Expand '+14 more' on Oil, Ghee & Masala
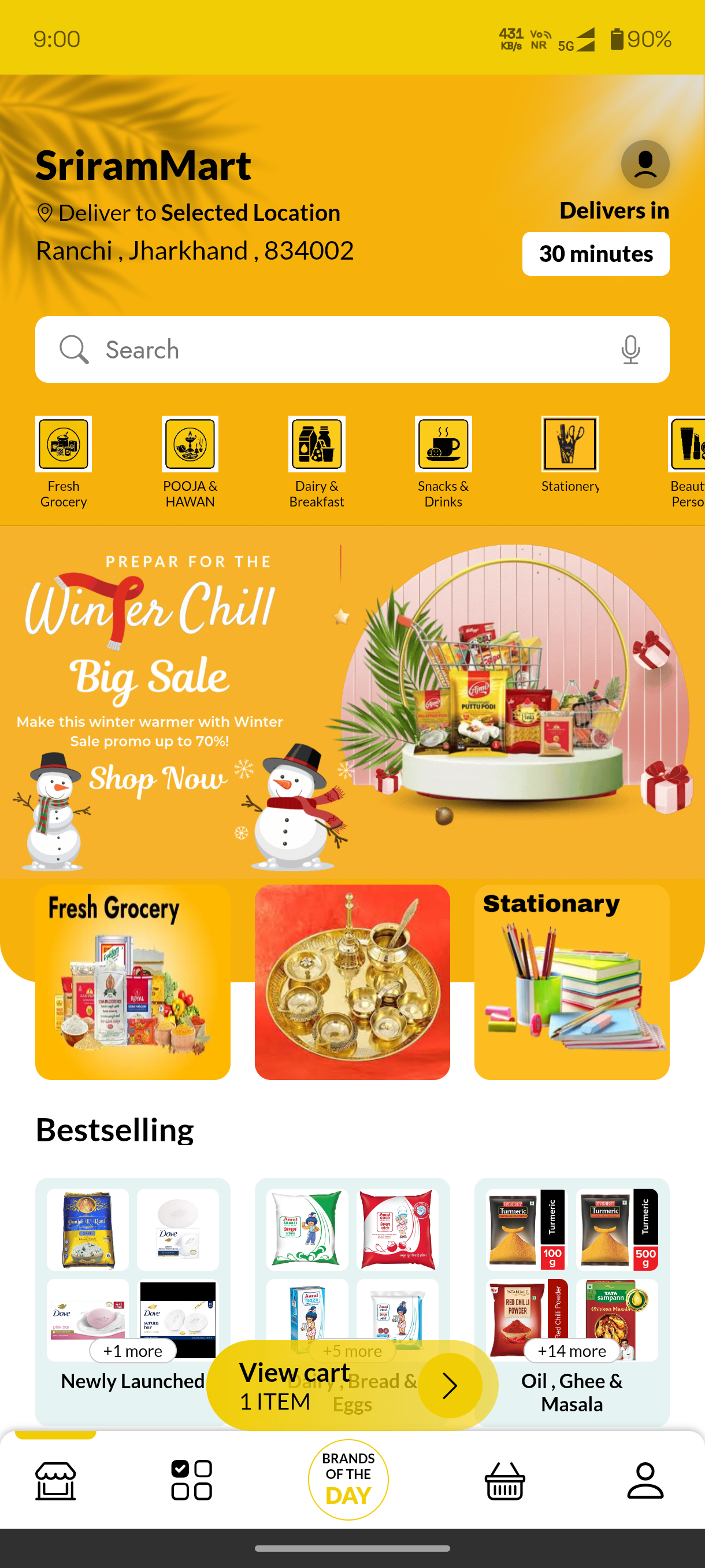This screenshot has width=705, height=1568. pyautogui.click(x=570, y=1351)
